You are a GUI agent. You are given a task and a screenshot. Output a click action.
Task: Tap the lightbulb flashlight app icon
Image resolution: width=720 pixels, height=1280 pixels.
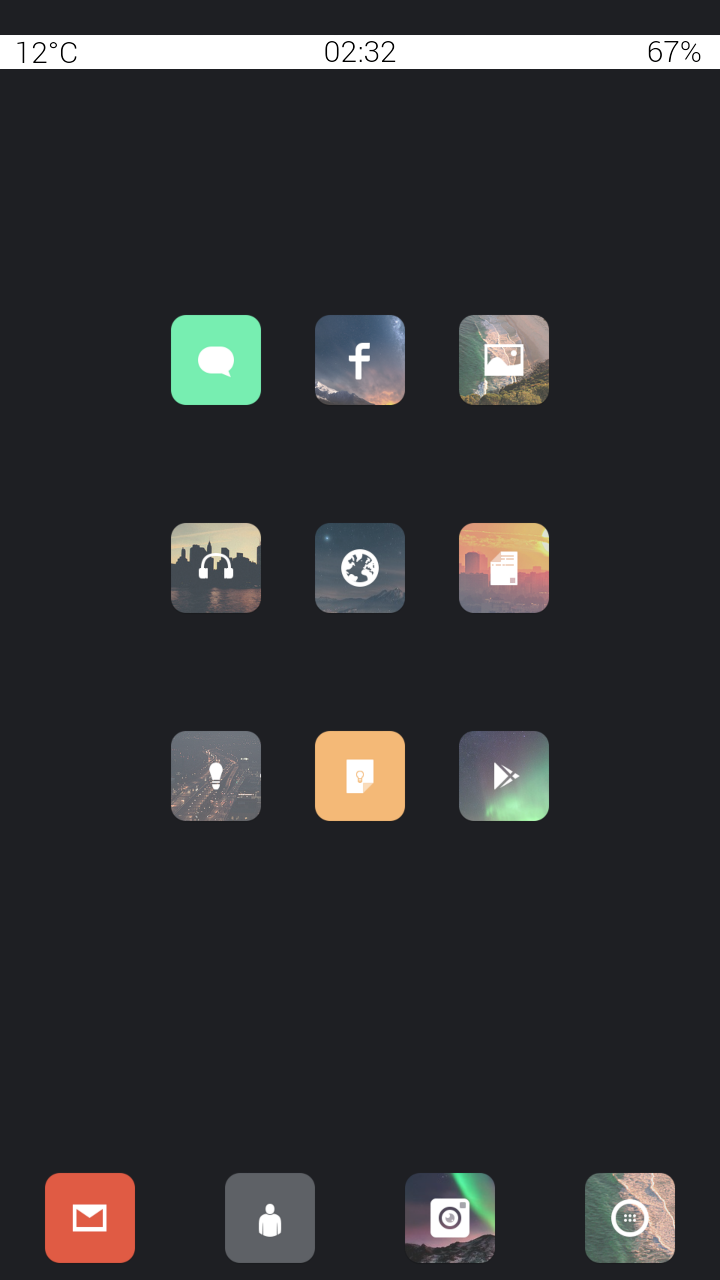pyautogui.click(x=216, y=776)
